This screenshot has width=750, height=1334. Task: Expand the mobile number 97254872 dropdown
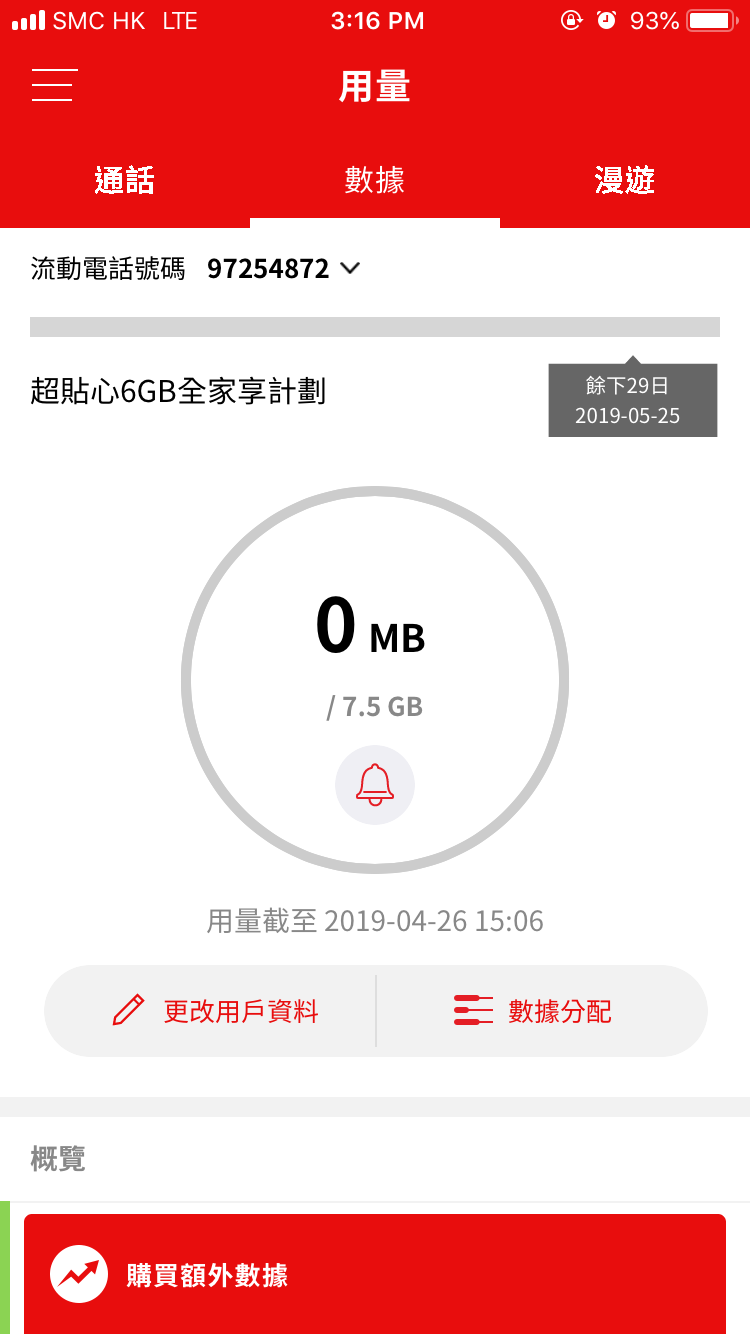(x=283, y=268)
